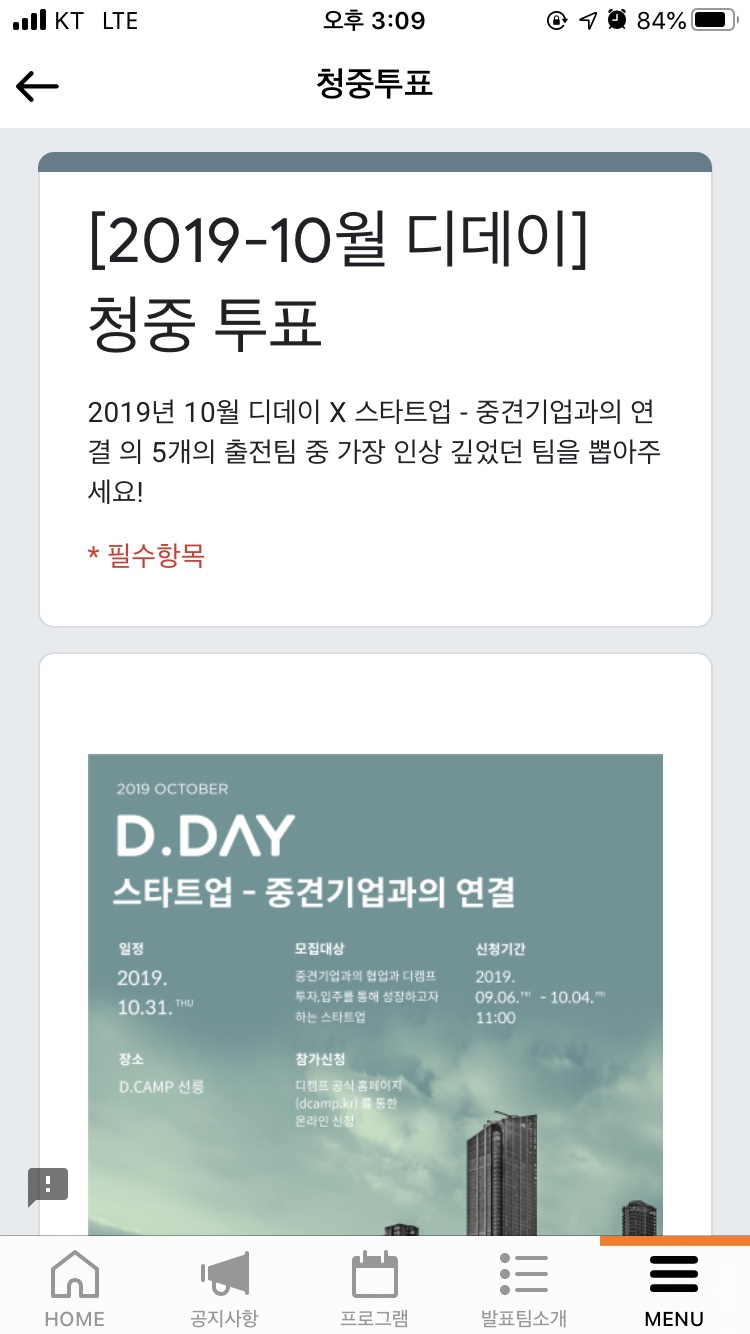Image resolution: width=750 pixels, height=1334 pixels.
Task: Open the MENU tab
Action: coord(675,1289)
